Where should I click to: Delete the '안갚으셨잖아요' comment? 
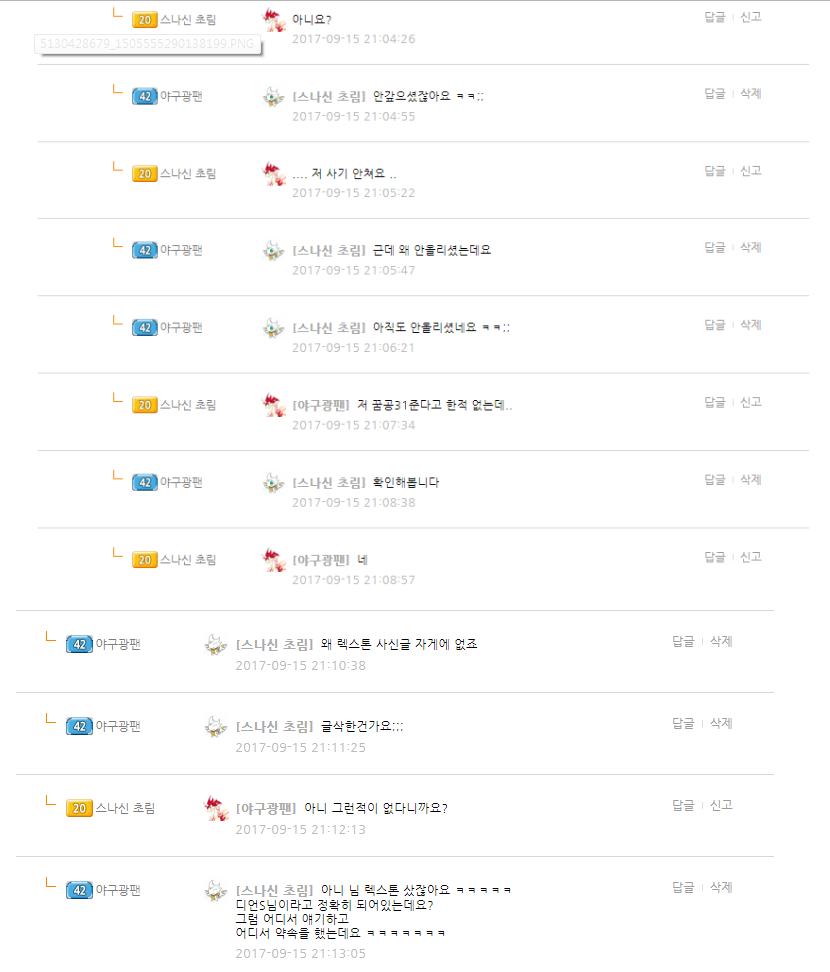750,93
